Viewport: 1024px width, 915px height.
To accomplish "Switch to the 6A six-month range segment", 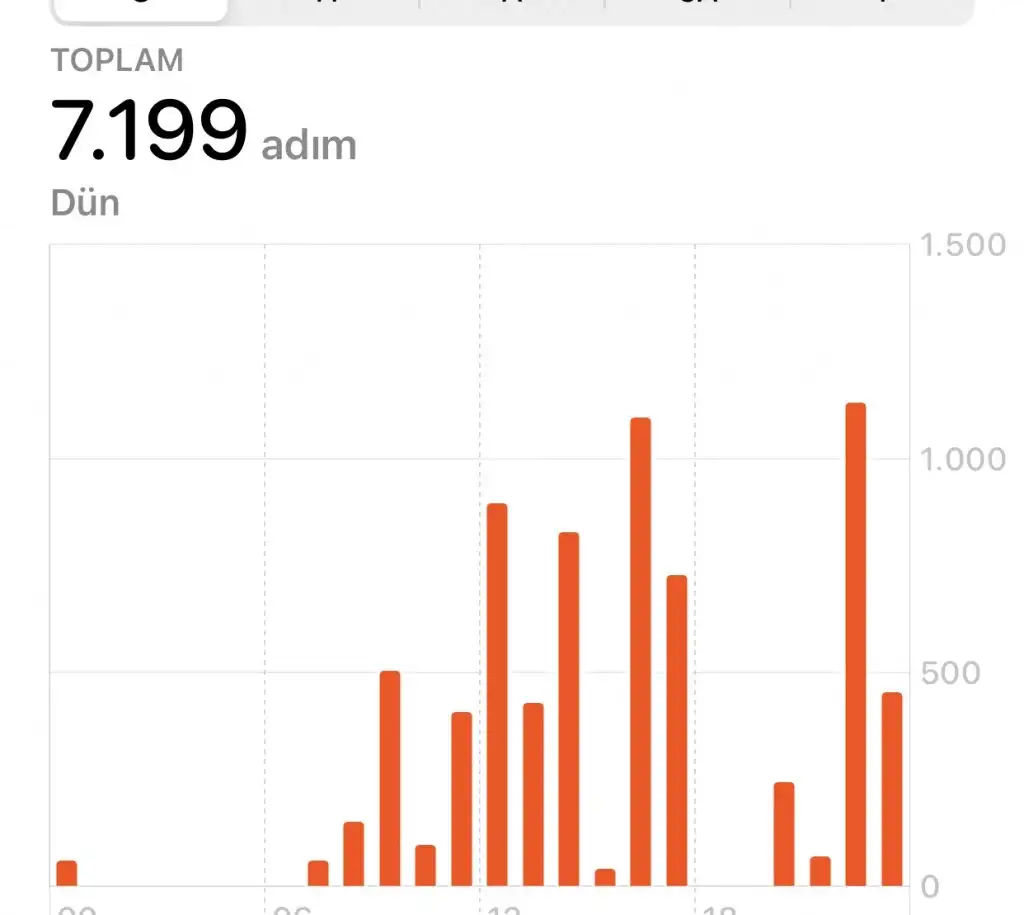I will (697, 8).
